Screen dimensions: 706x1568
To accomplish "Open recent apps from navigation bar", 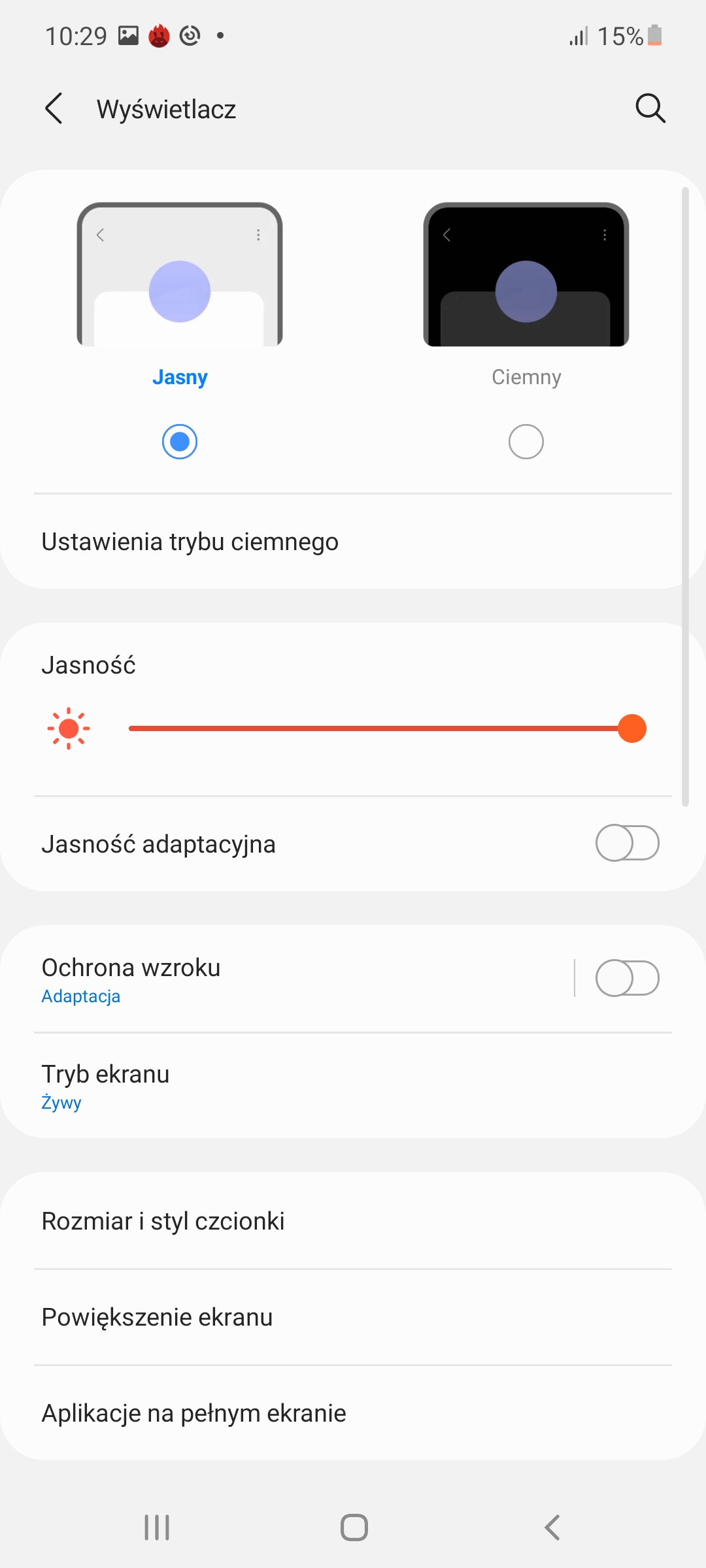I will 157,1527.
